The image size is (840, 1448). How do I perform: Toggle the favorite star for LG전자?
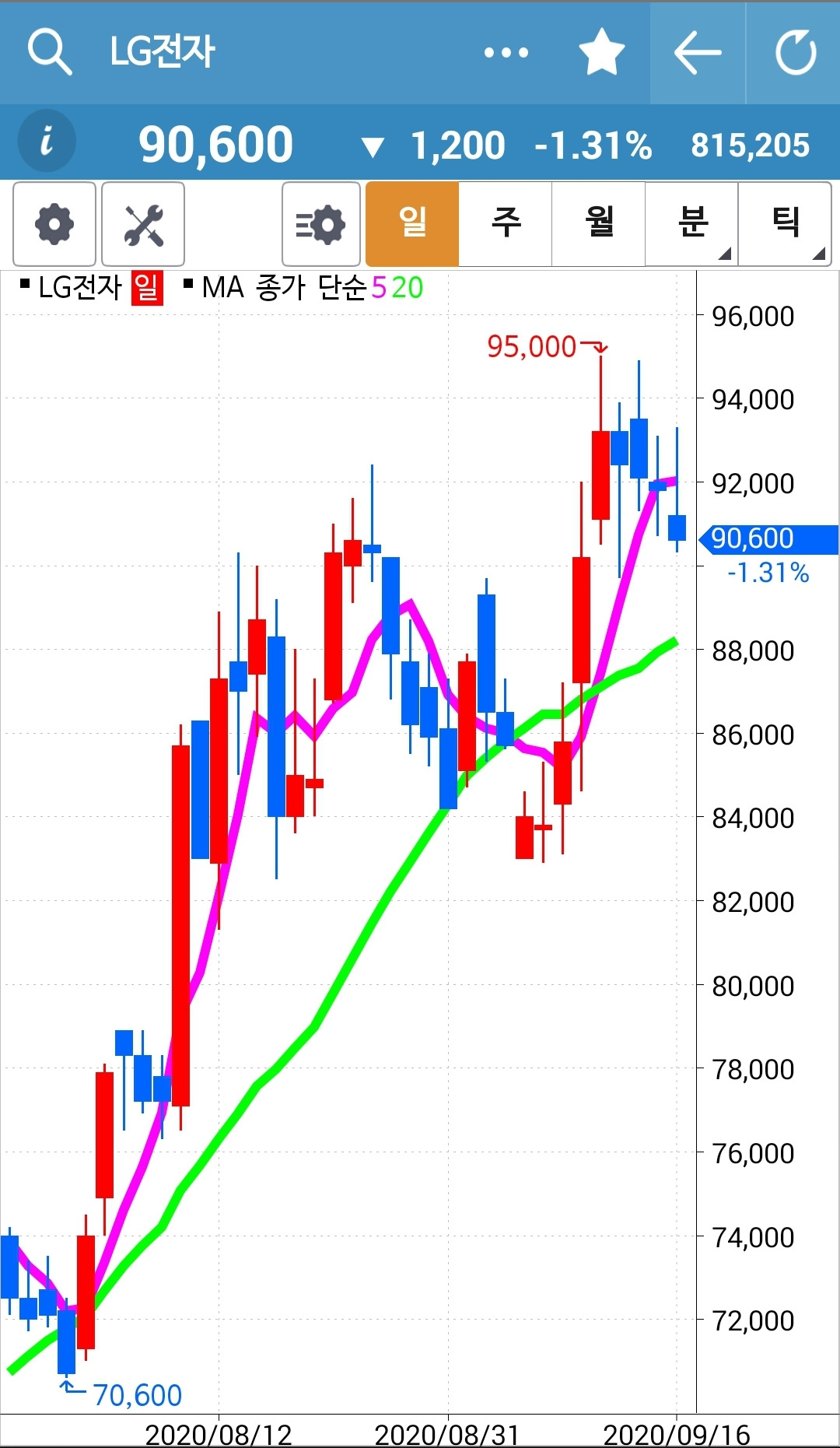tap(602, 52)
